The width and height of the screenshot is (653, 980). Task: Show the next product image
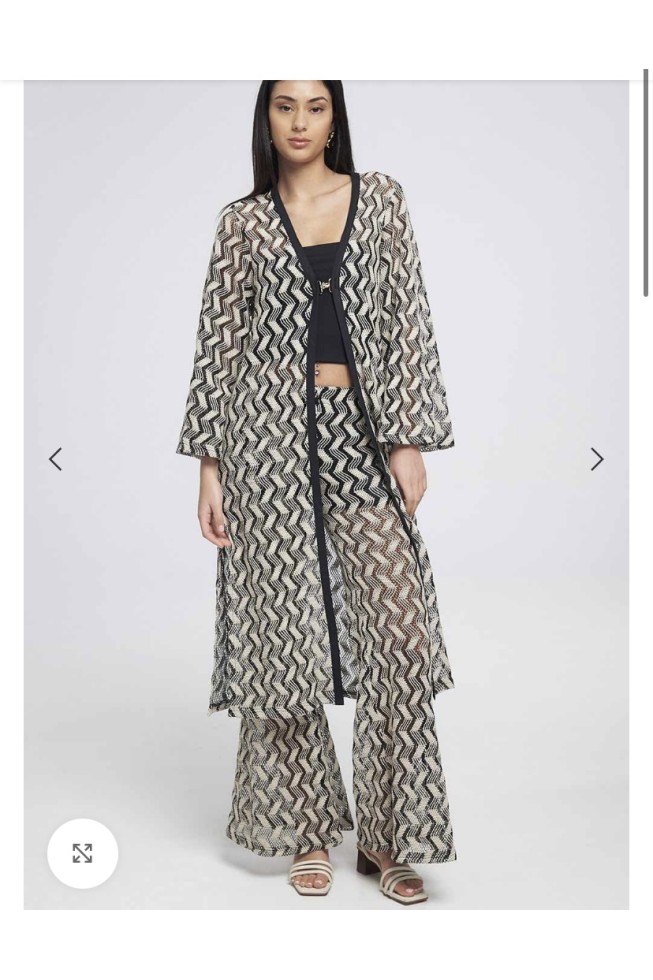(x=597, y=459)
